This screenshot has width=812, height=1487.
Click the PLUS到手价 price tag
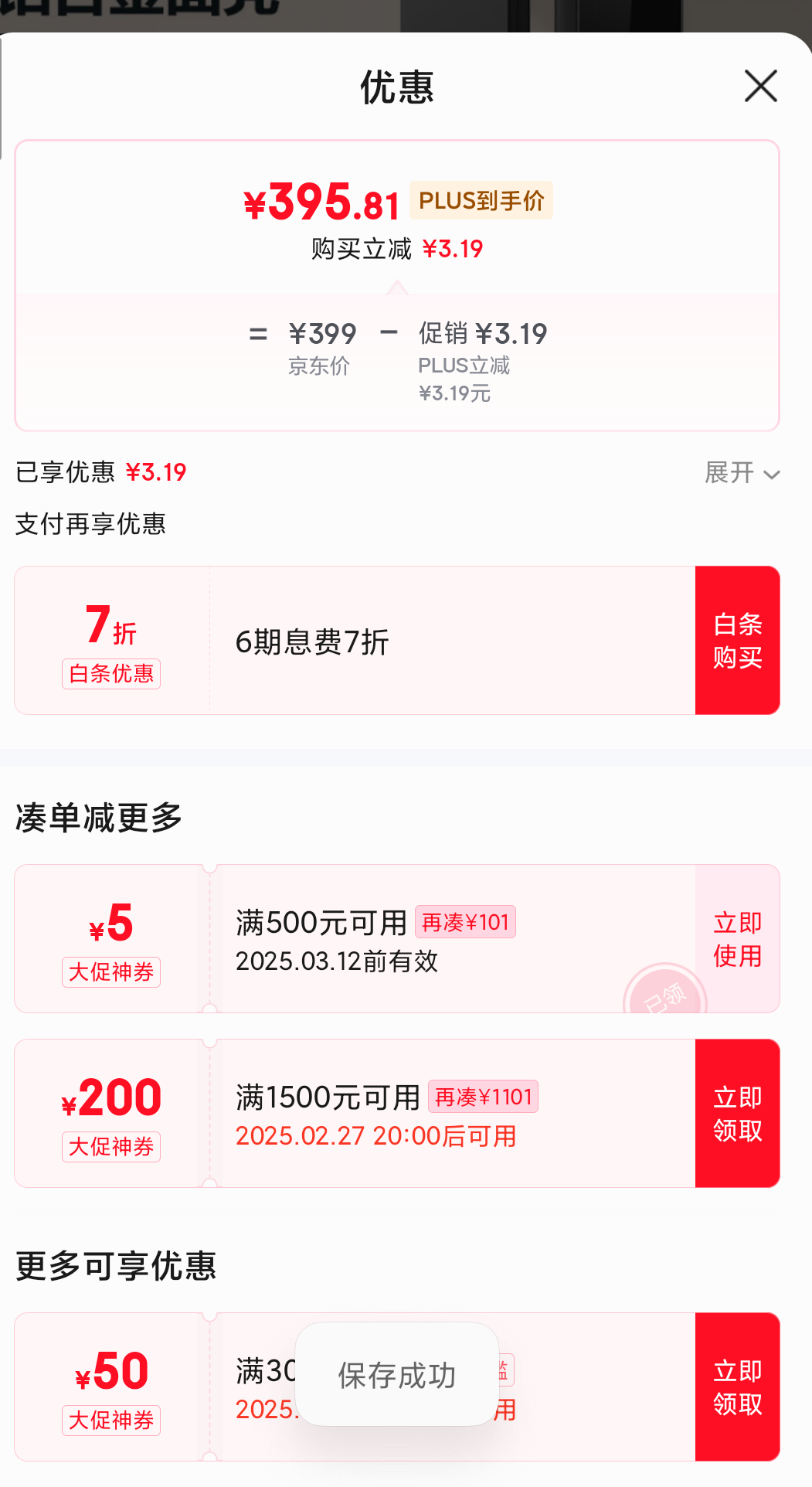click(x=481, y=199)
